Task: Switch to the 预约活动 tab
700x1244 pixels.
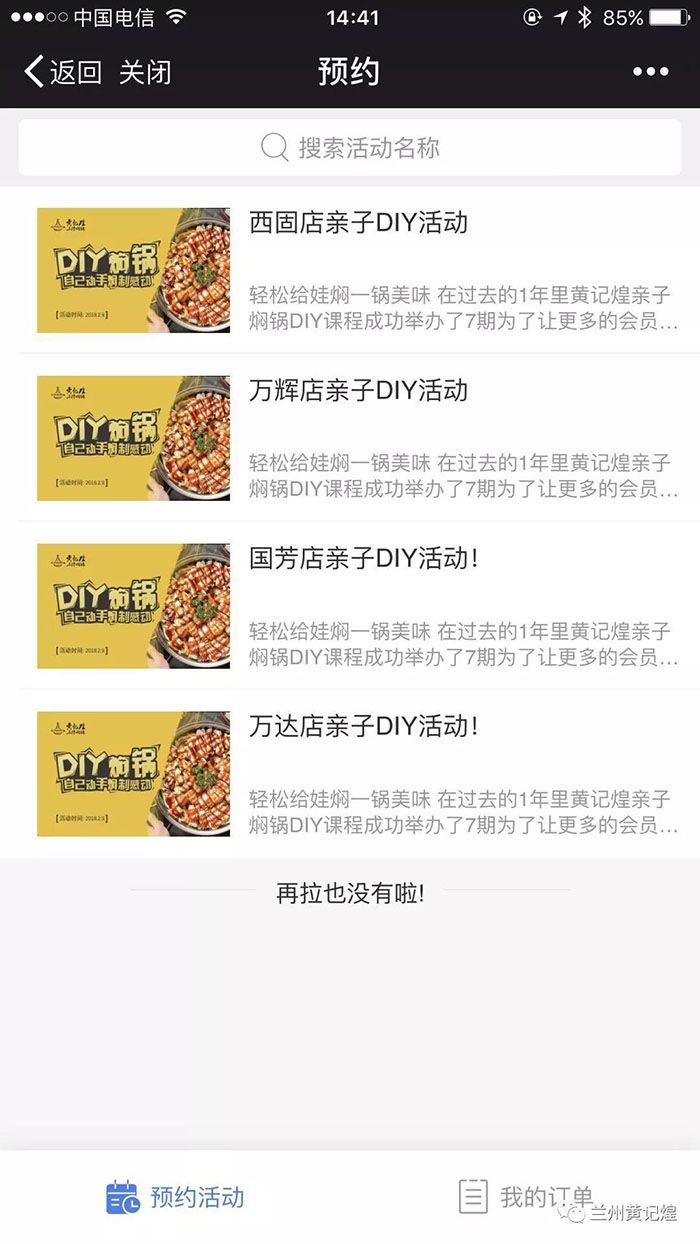Action: pos(175,1197)
